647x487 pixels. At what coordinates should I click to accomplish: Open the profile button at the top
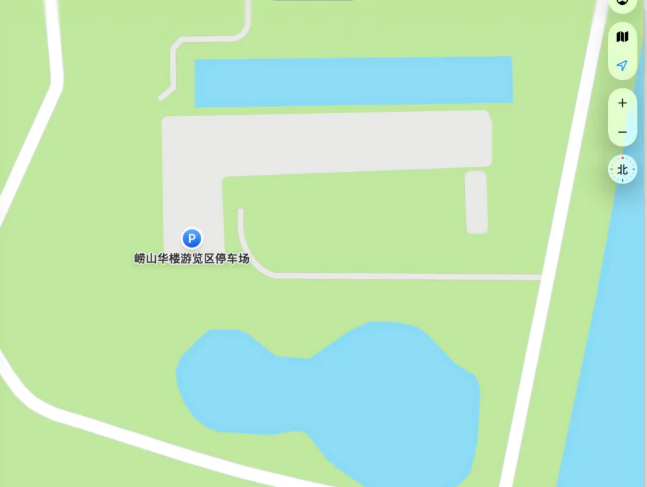[622, 3]
